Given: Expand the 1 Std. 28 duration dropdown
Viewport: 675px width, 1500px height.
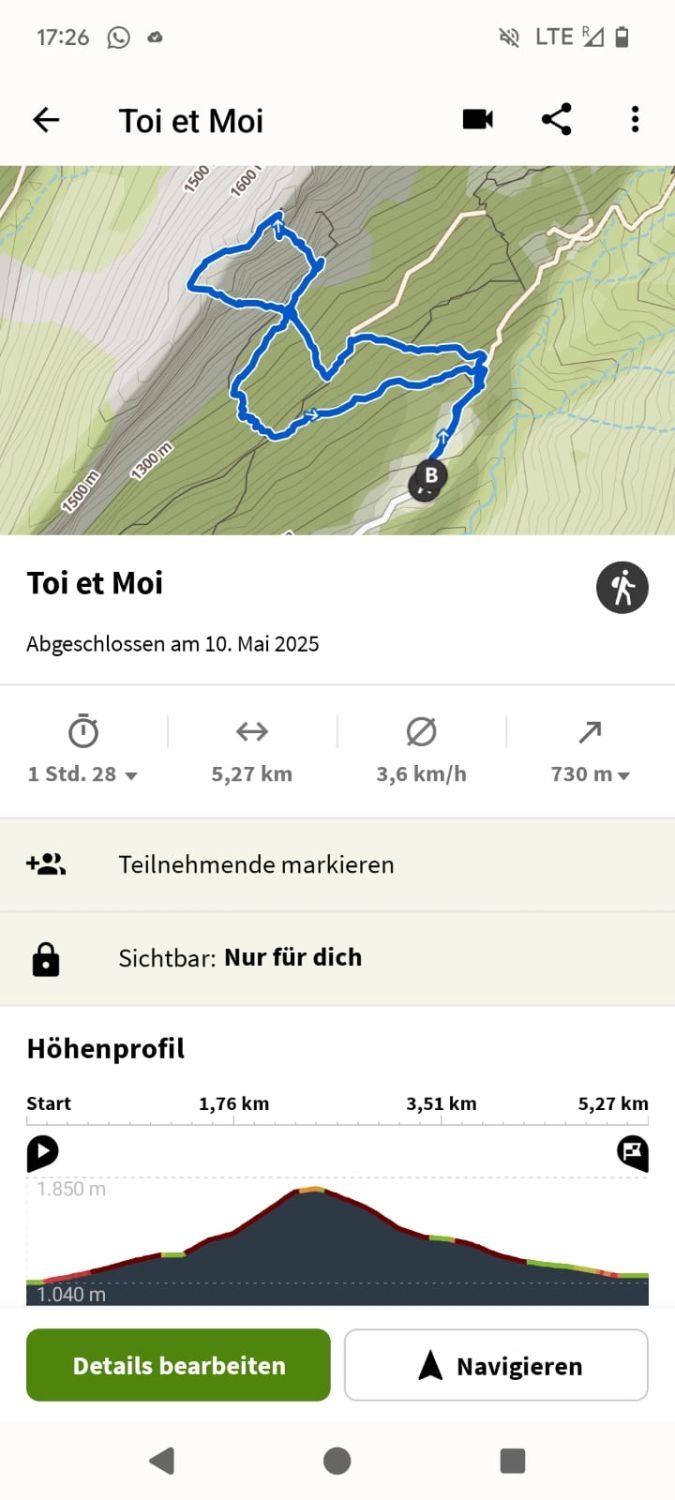Looking at the screenshot, I should [x=84, y=774].
